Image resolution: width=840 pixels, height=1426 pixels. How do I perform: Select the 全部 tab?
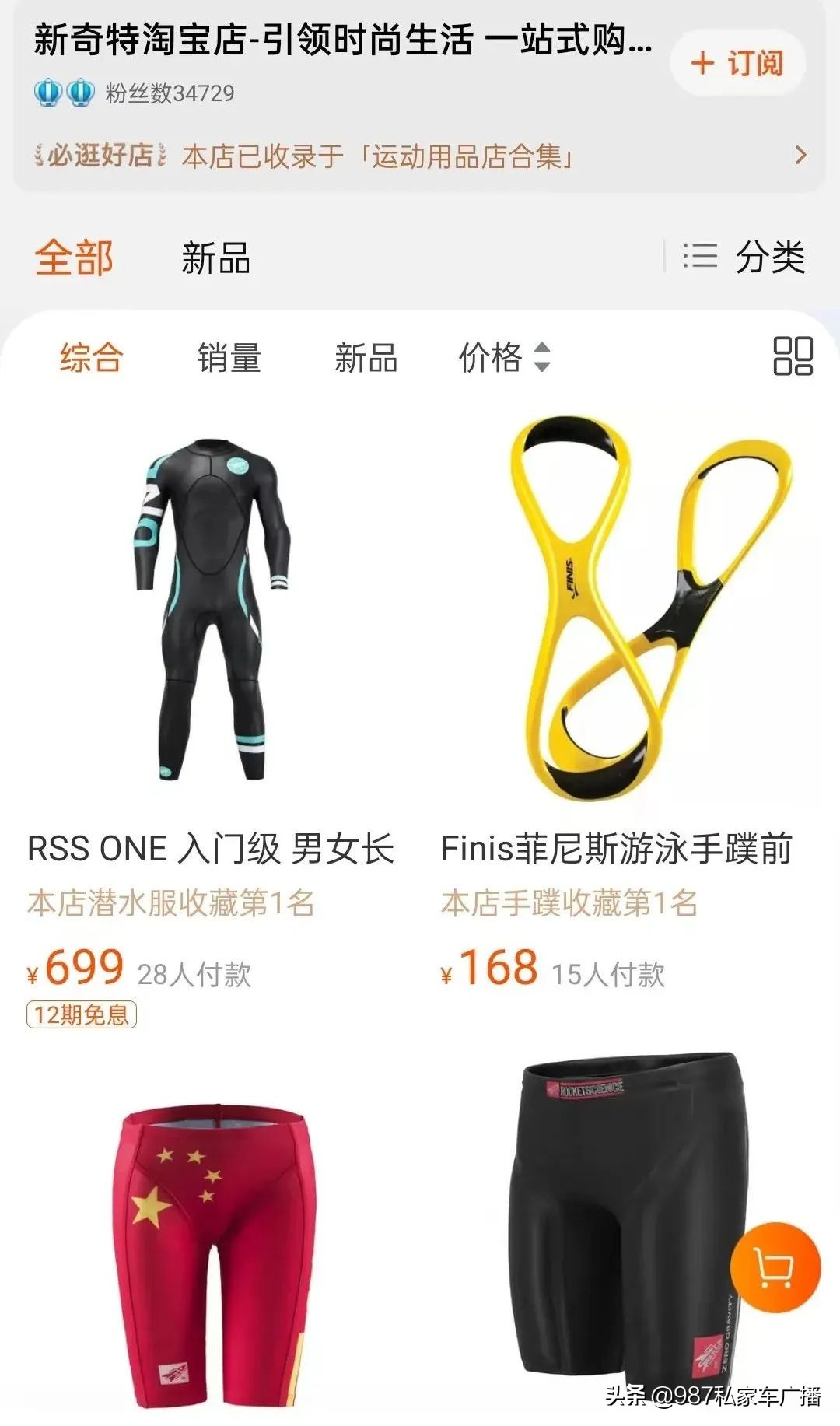point(74,258)
